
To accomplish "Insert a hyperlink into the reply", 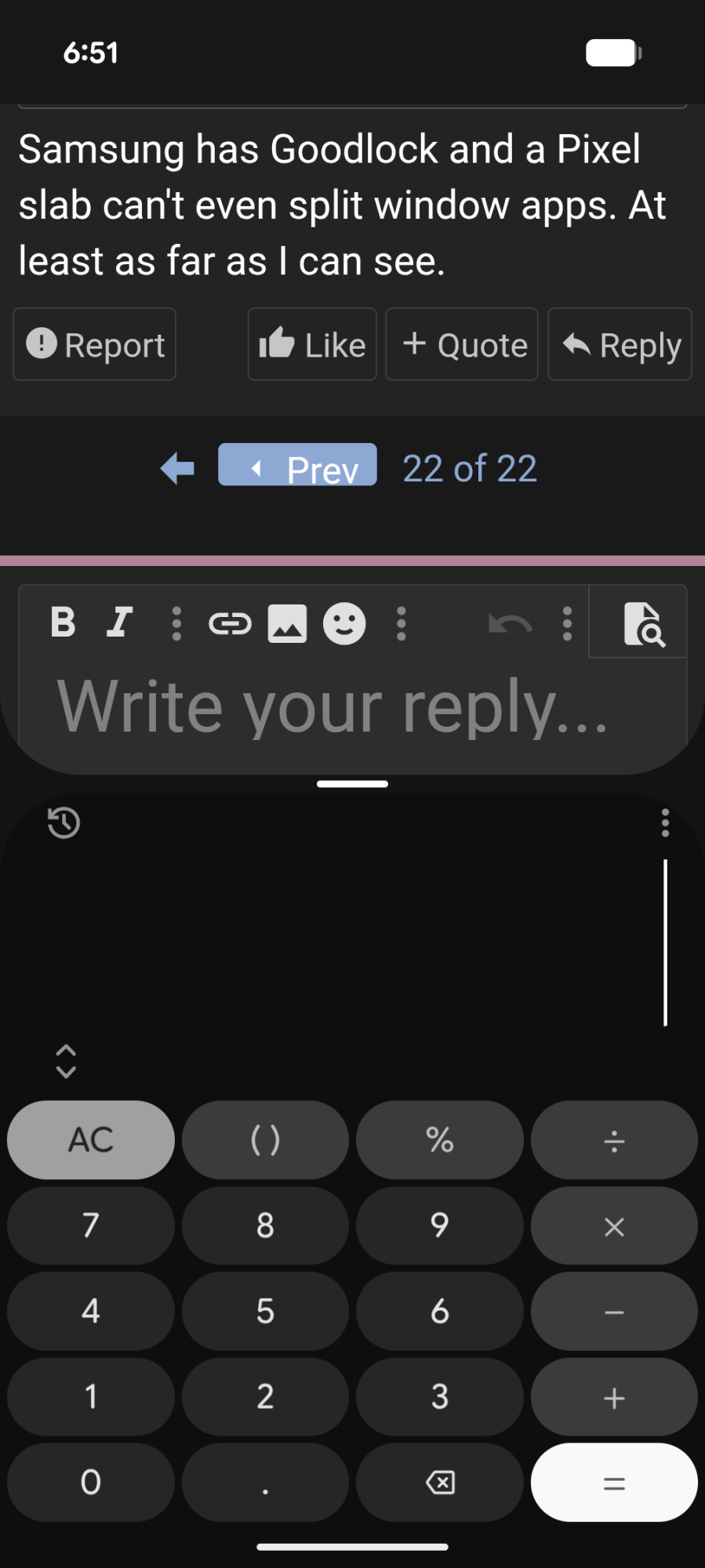I will (x=231, y=622).
